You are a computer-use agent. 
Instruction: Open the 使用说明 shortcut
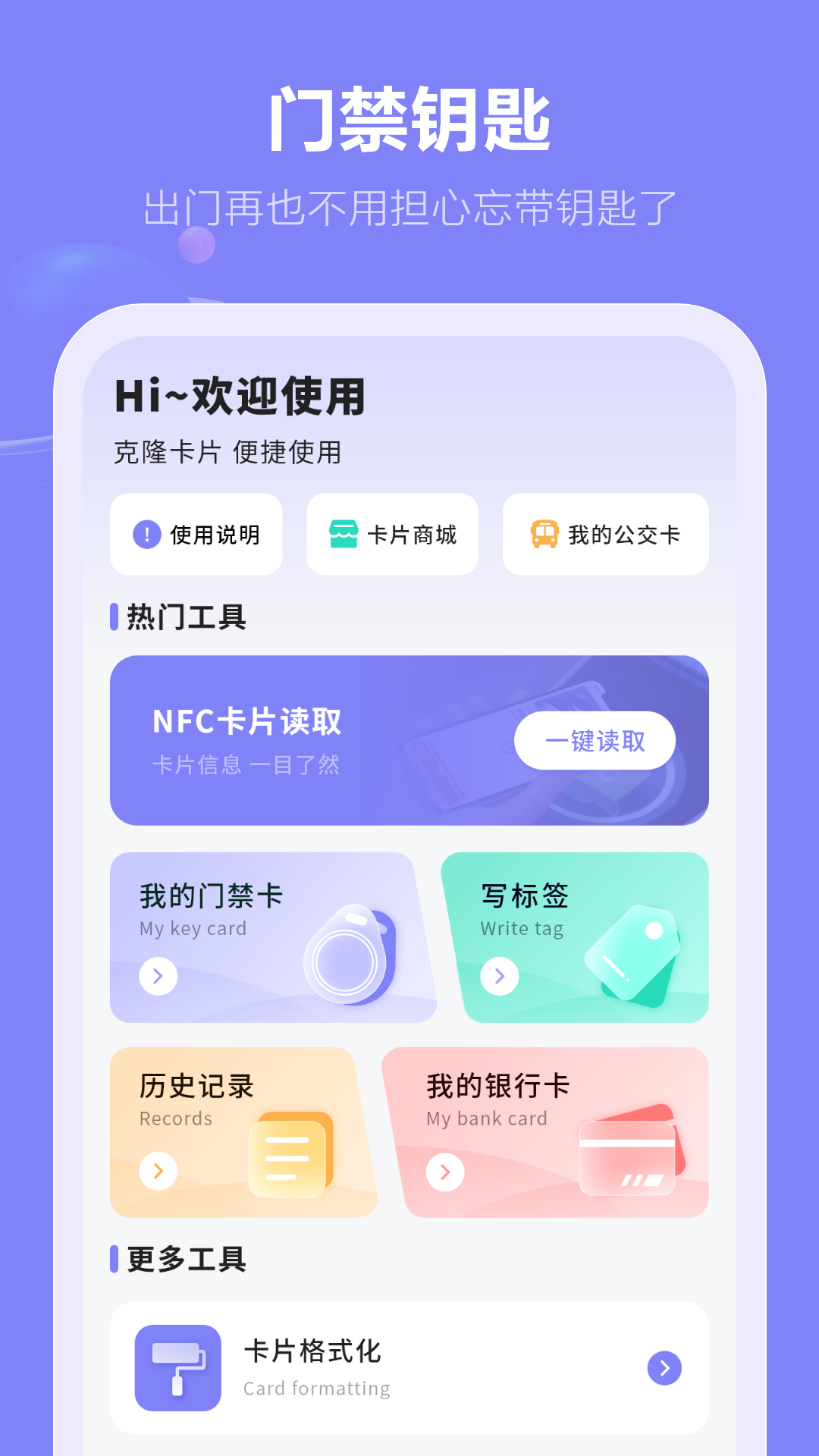click(196, 535)
